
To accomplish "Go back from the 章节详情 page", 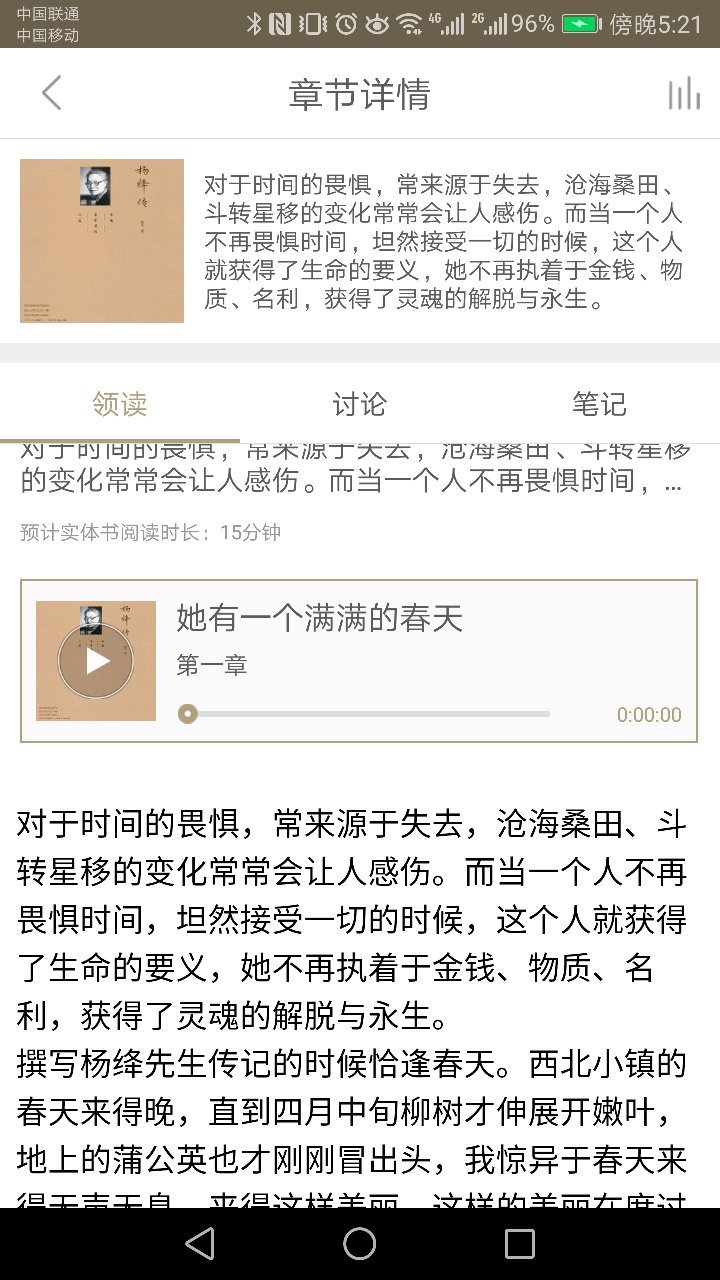I will [x=52, y=93].
